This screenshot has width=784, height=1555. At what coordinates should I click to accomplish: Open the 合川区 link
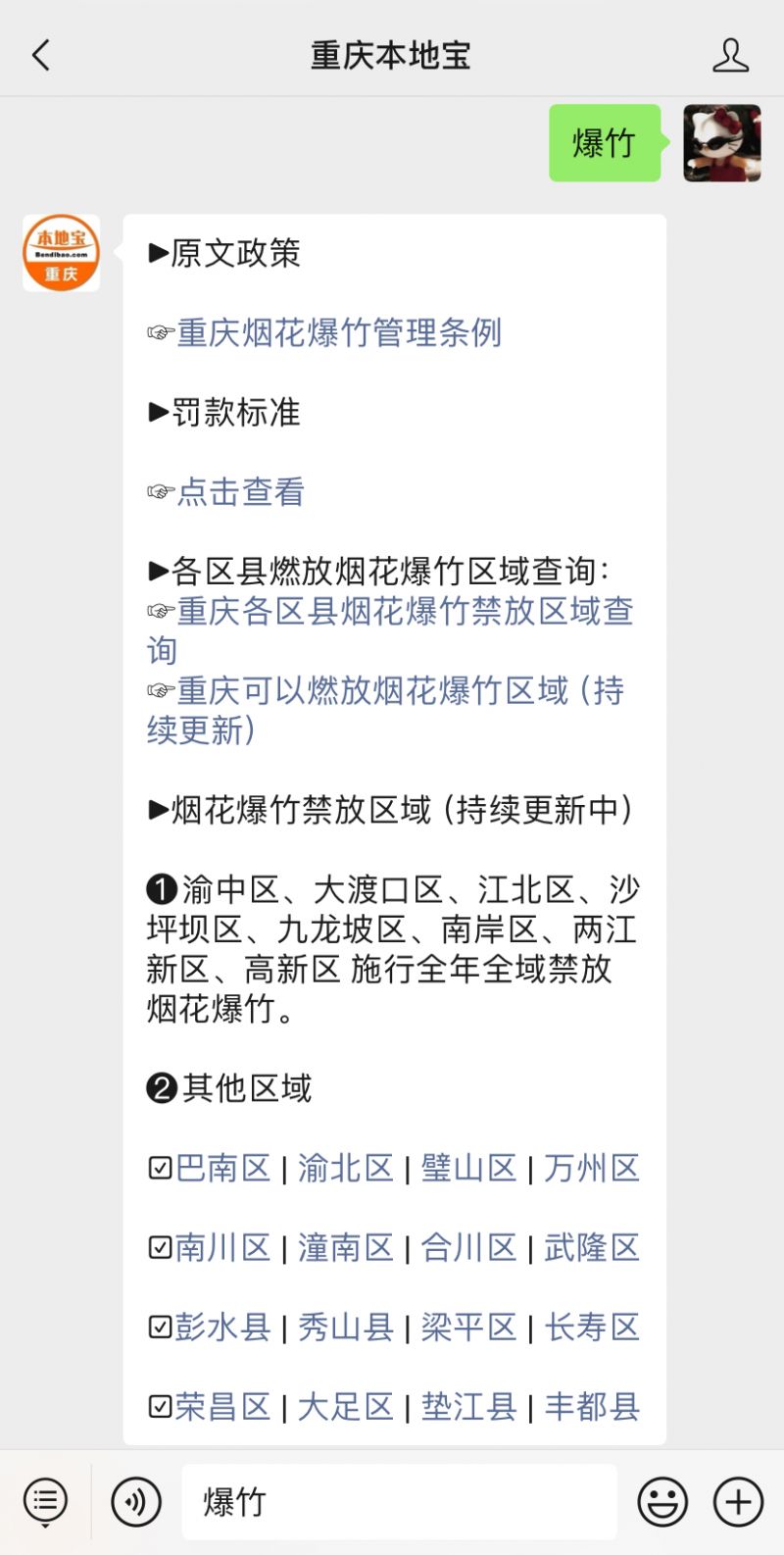tap(468, 1248)
